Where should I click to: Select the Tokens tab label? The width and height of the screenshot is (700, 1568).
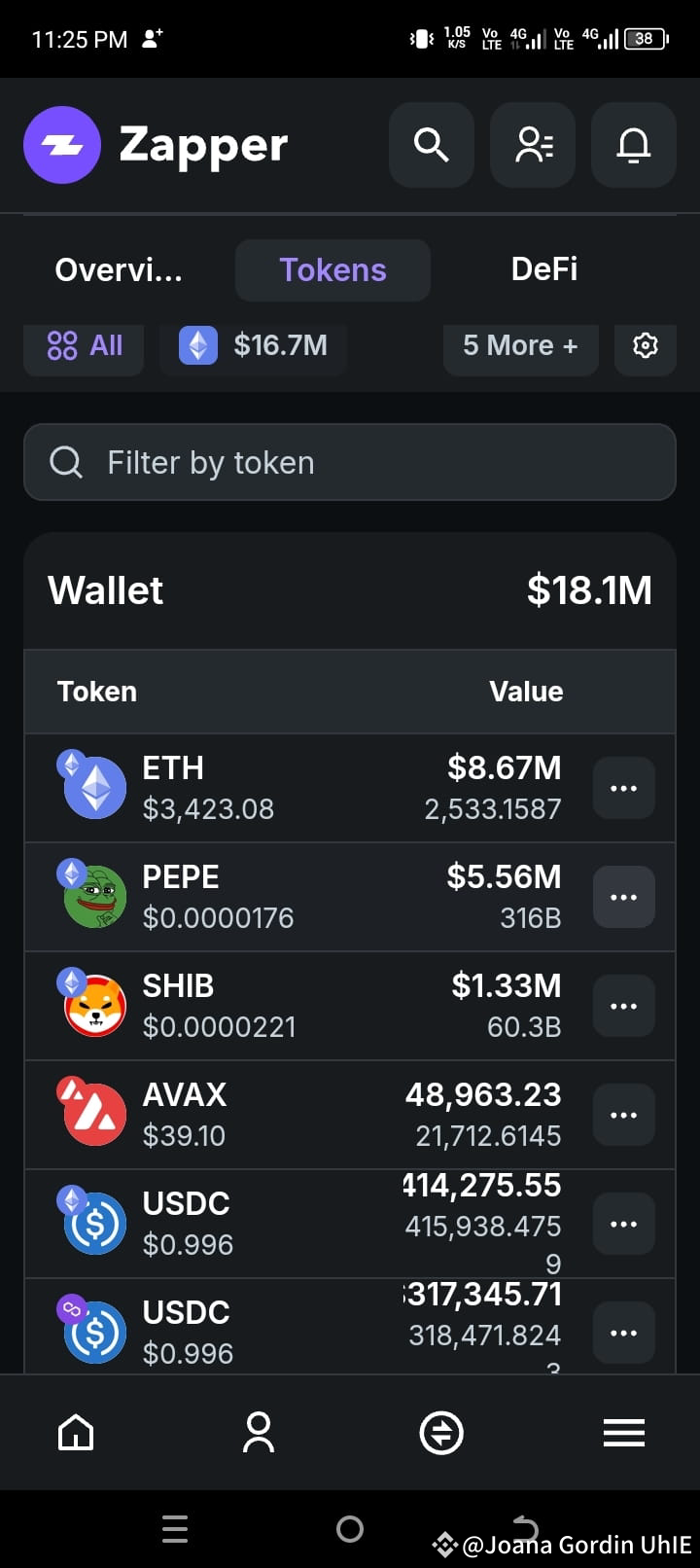(332, 269)
